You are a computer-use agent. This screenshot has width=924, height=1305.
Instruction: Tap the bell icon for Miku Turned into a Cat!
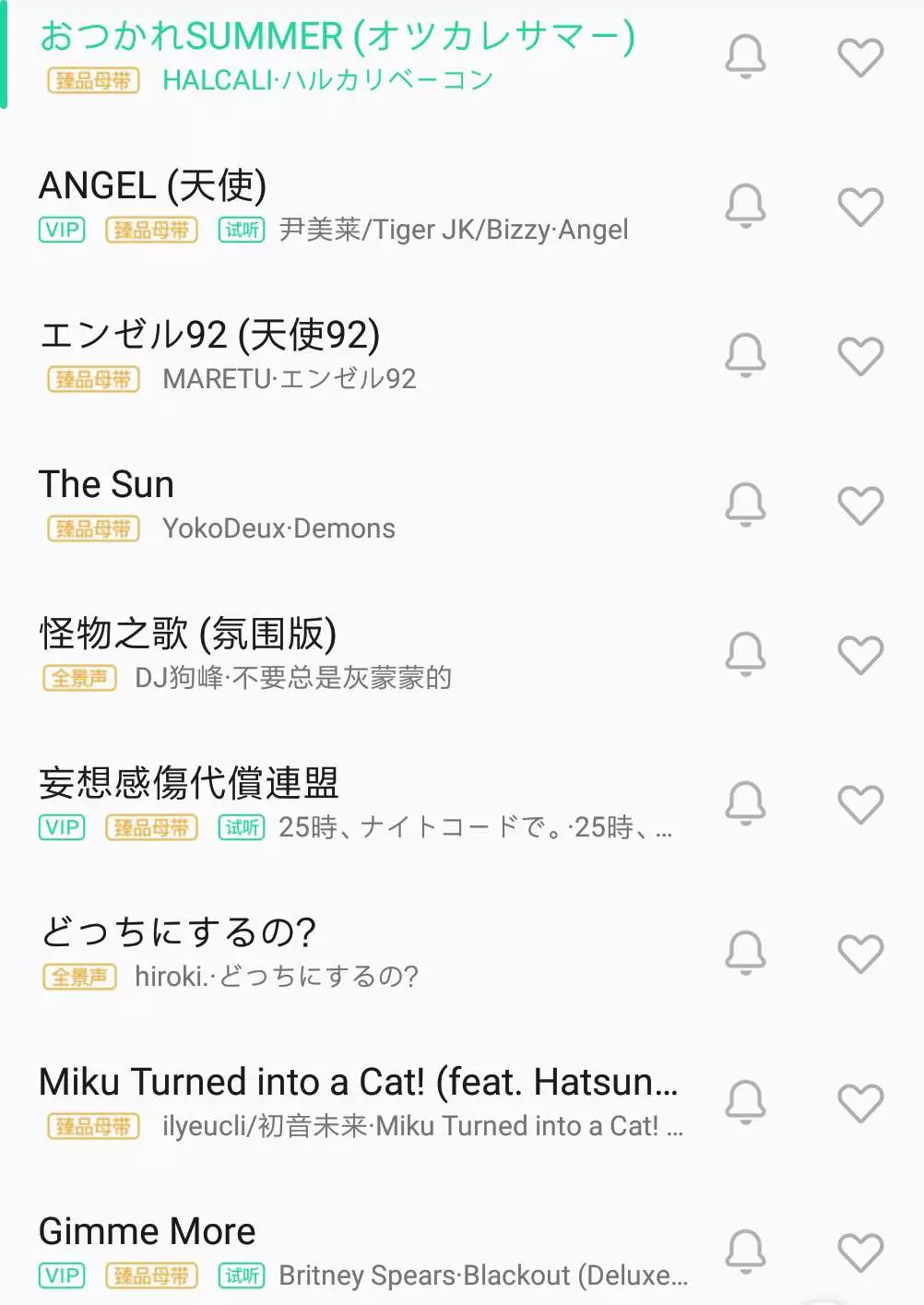745,1103
